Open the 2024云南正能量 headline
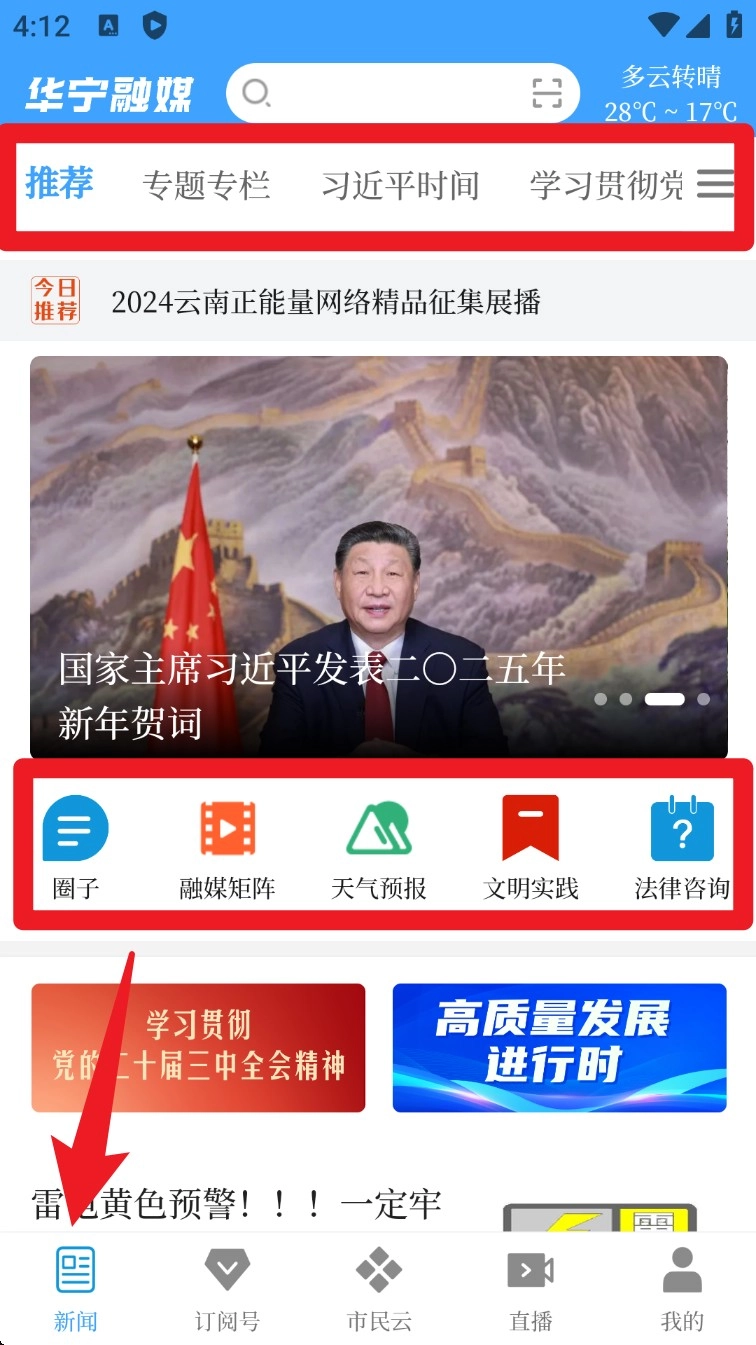Image resolution: width=756 pixels, height=1345 pixels. pyautogui.click(x=326, y=301)
